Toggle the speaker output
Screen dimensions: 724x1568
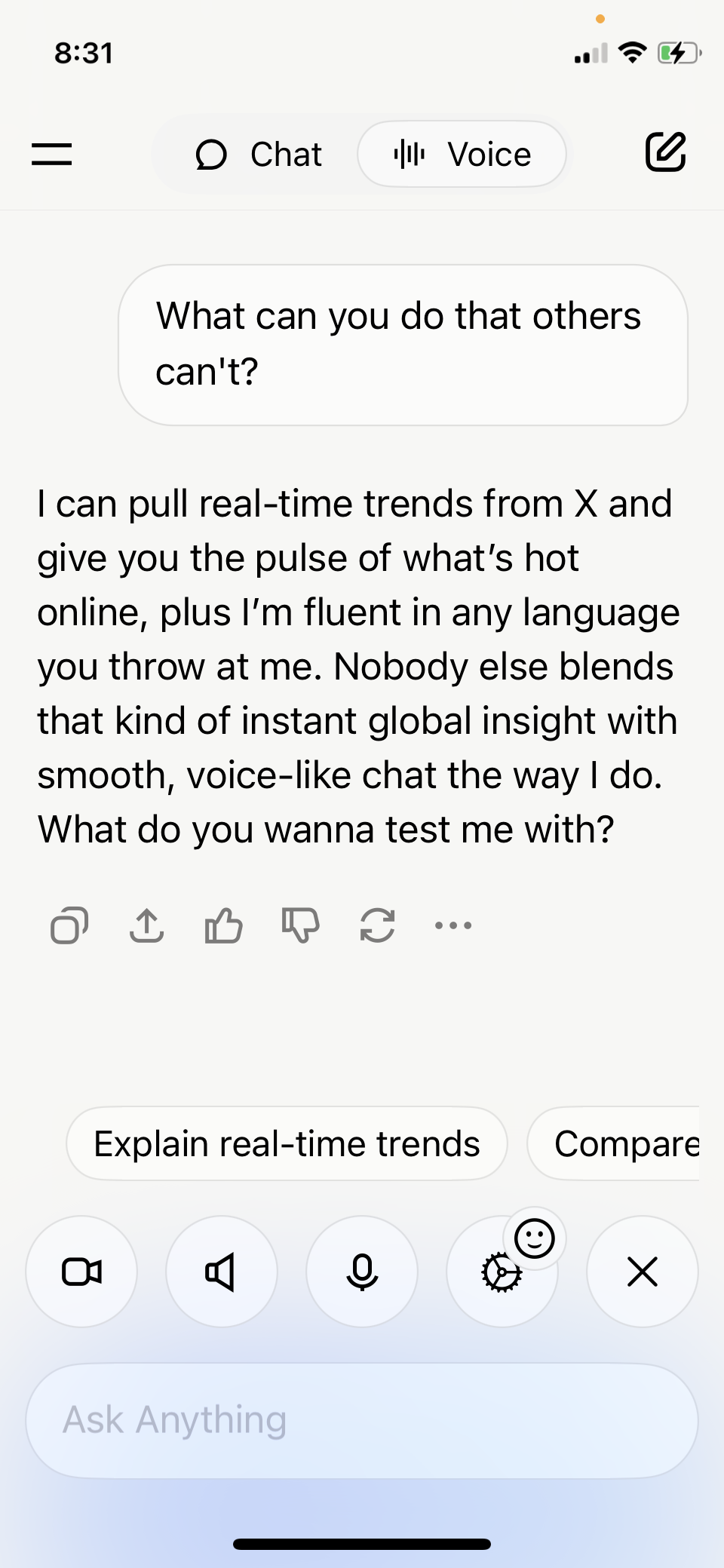click(222, 1272)
